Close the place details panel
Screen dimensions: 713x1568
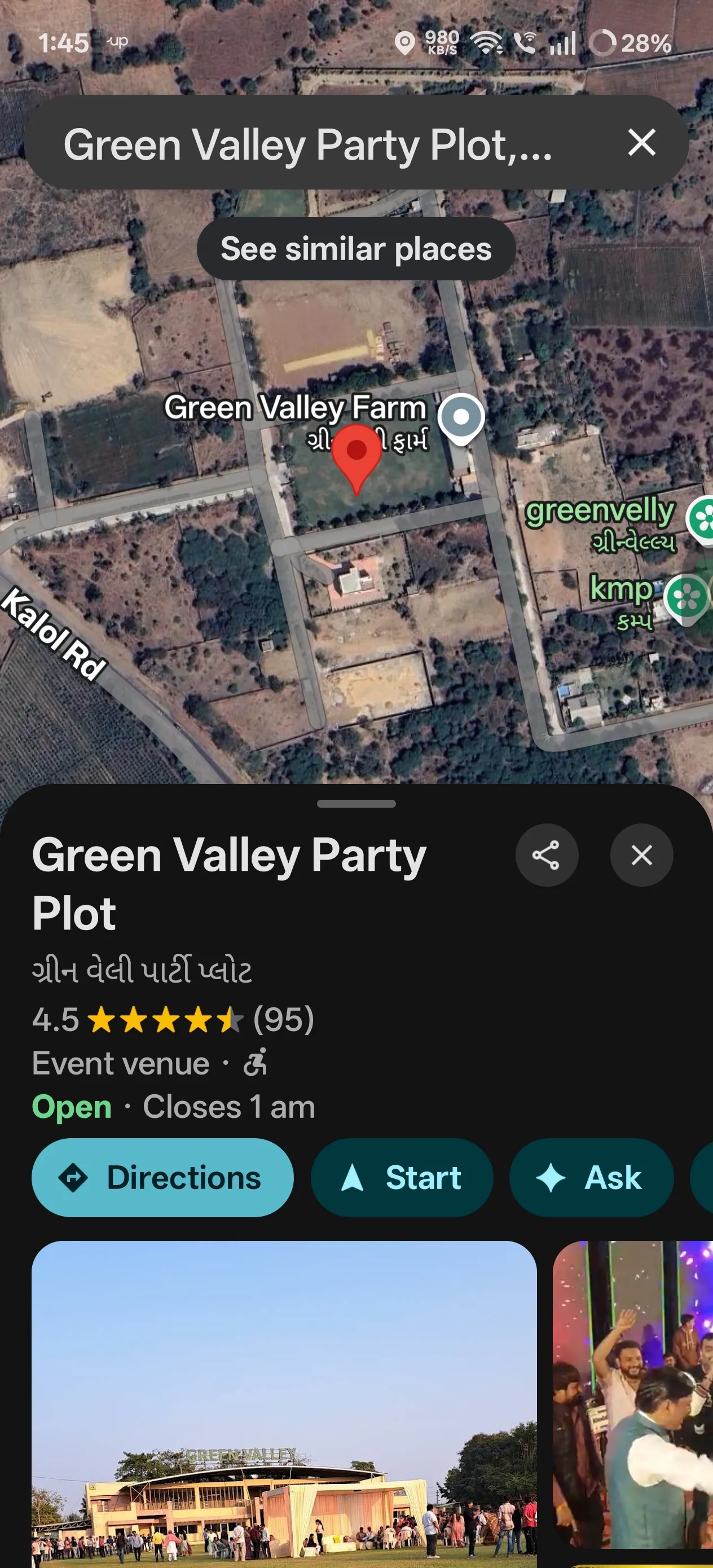point(641,855)
